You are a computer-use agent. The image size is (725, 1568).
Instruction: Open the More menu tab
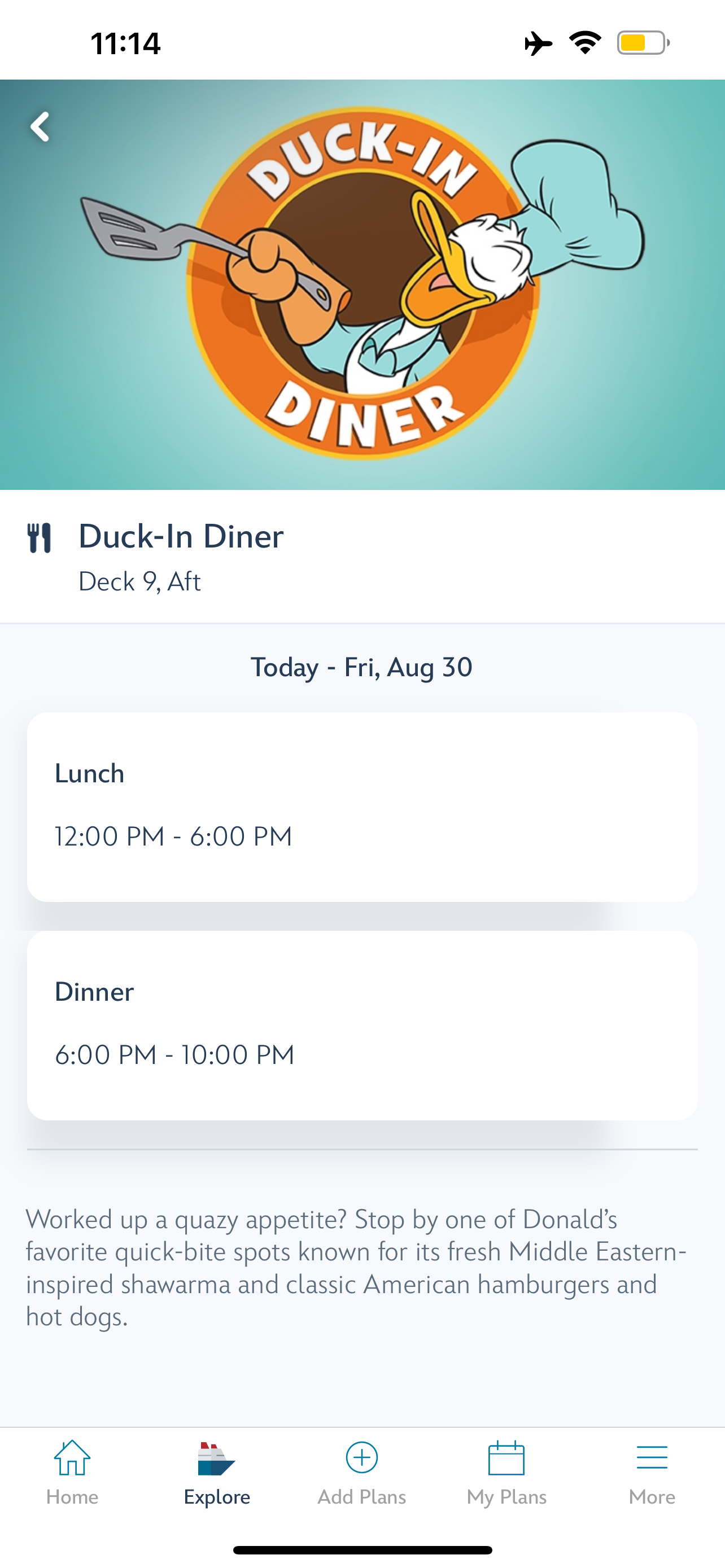click(x=652, y=1473)
